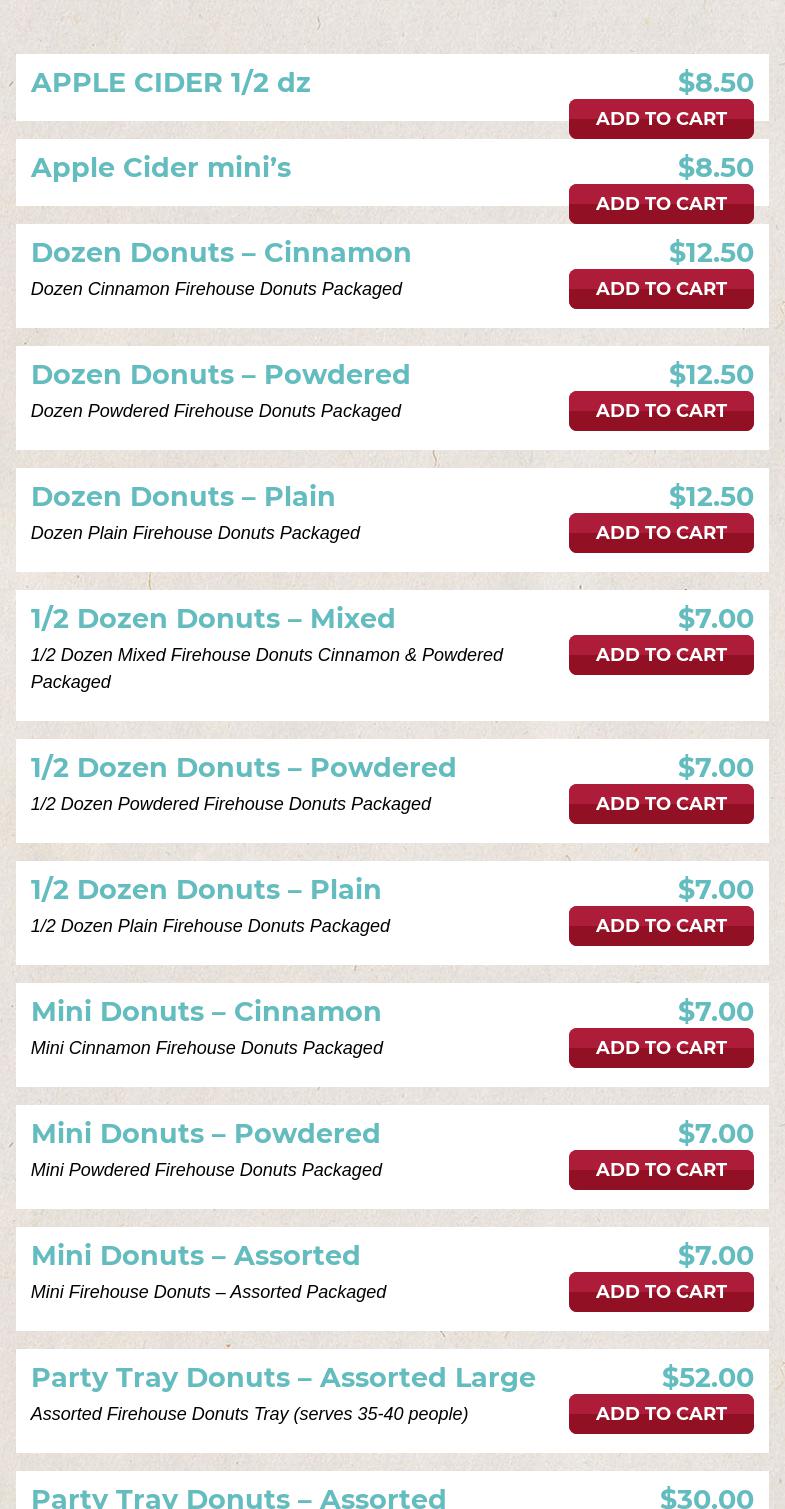The width and height of the screenshot is (785, 1509).
Task: View Party Tray Donuts – Assorted Large details
Action: click(283, 1377)
